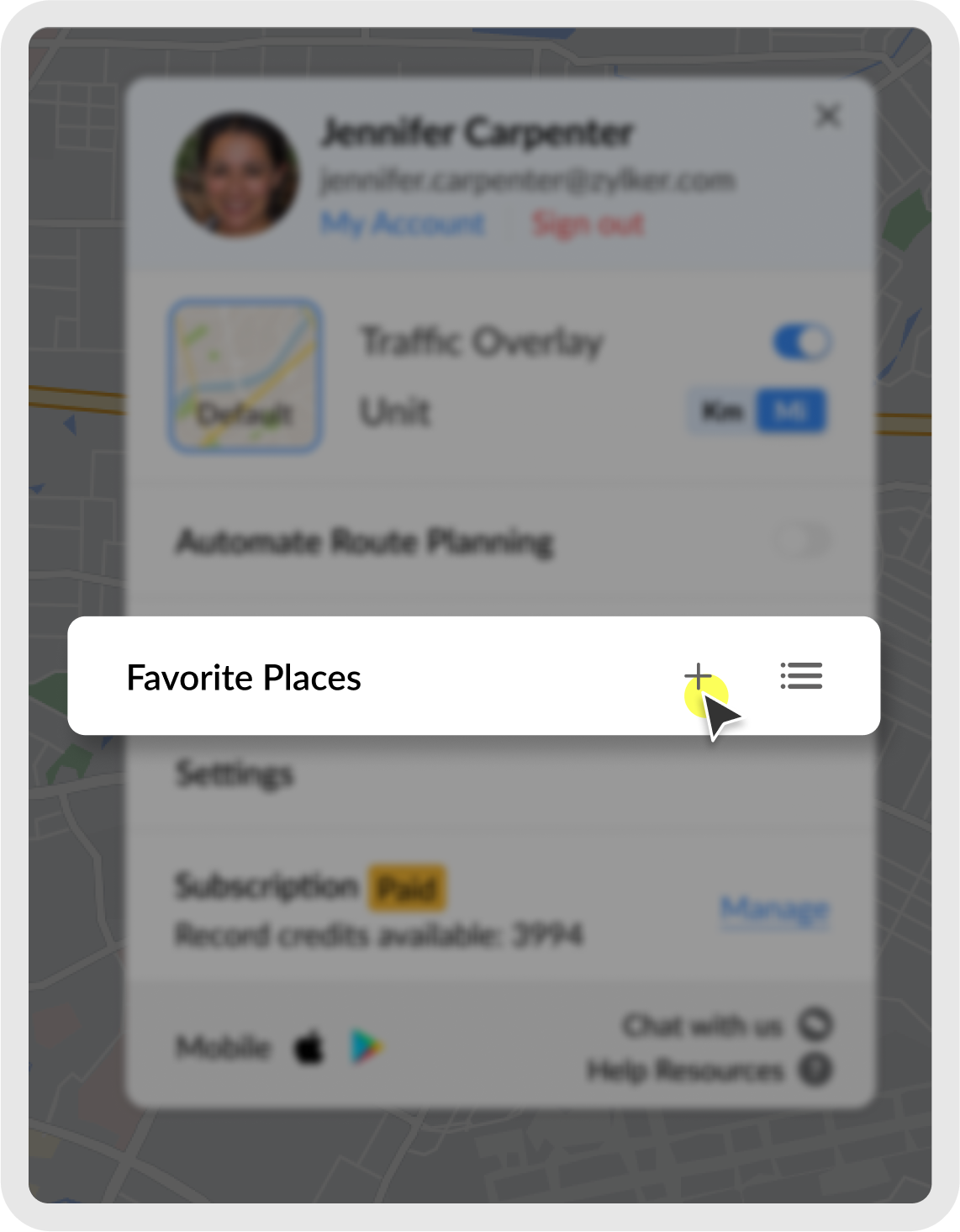960x1232 pixels.
Task: Open Chat with us
Action: point(727,1025)
